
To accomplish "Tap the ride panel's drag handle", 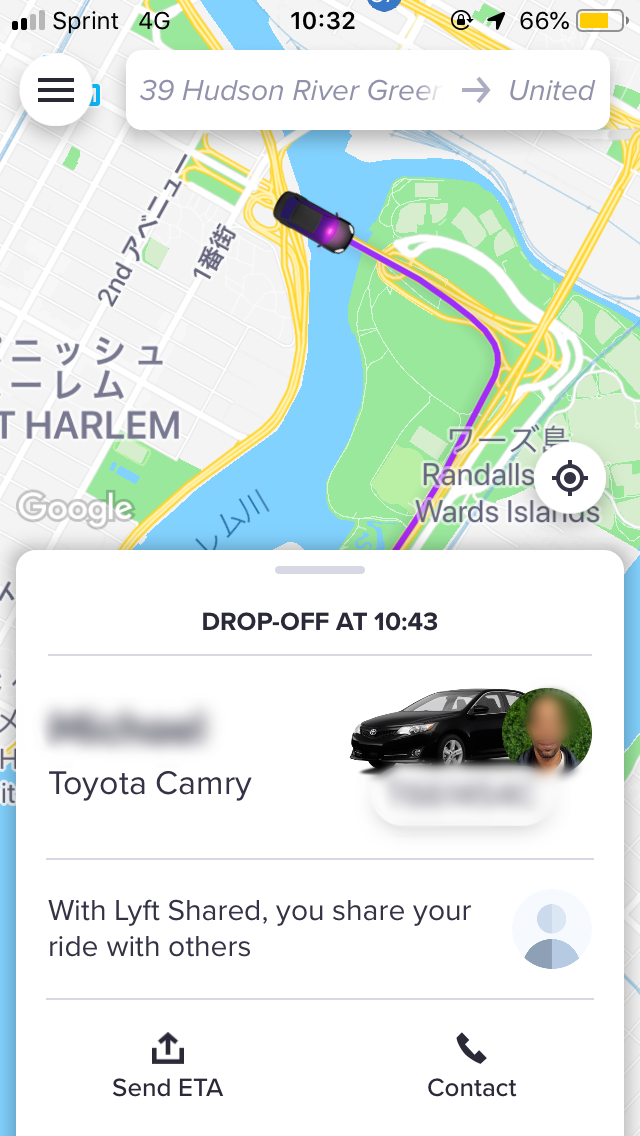I will 320,570.
